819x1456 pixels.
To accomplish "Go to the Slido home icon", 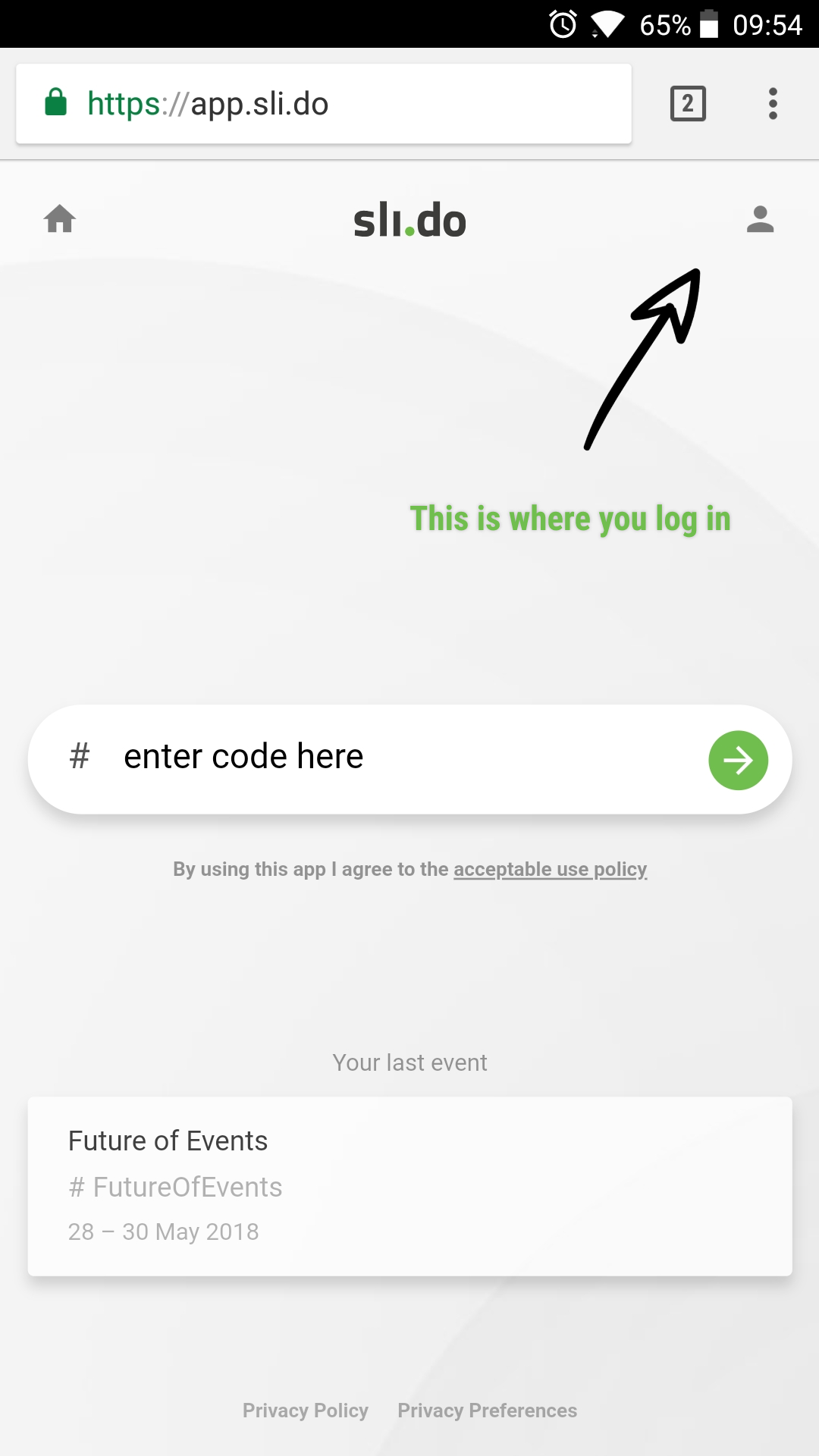I will tap(60, 219).
